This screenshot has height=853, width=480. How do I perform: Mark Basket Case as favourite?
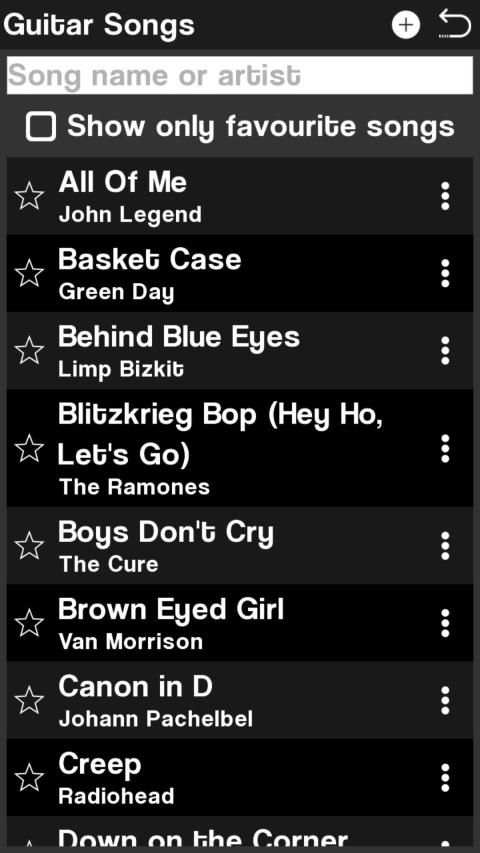point(29,273)
